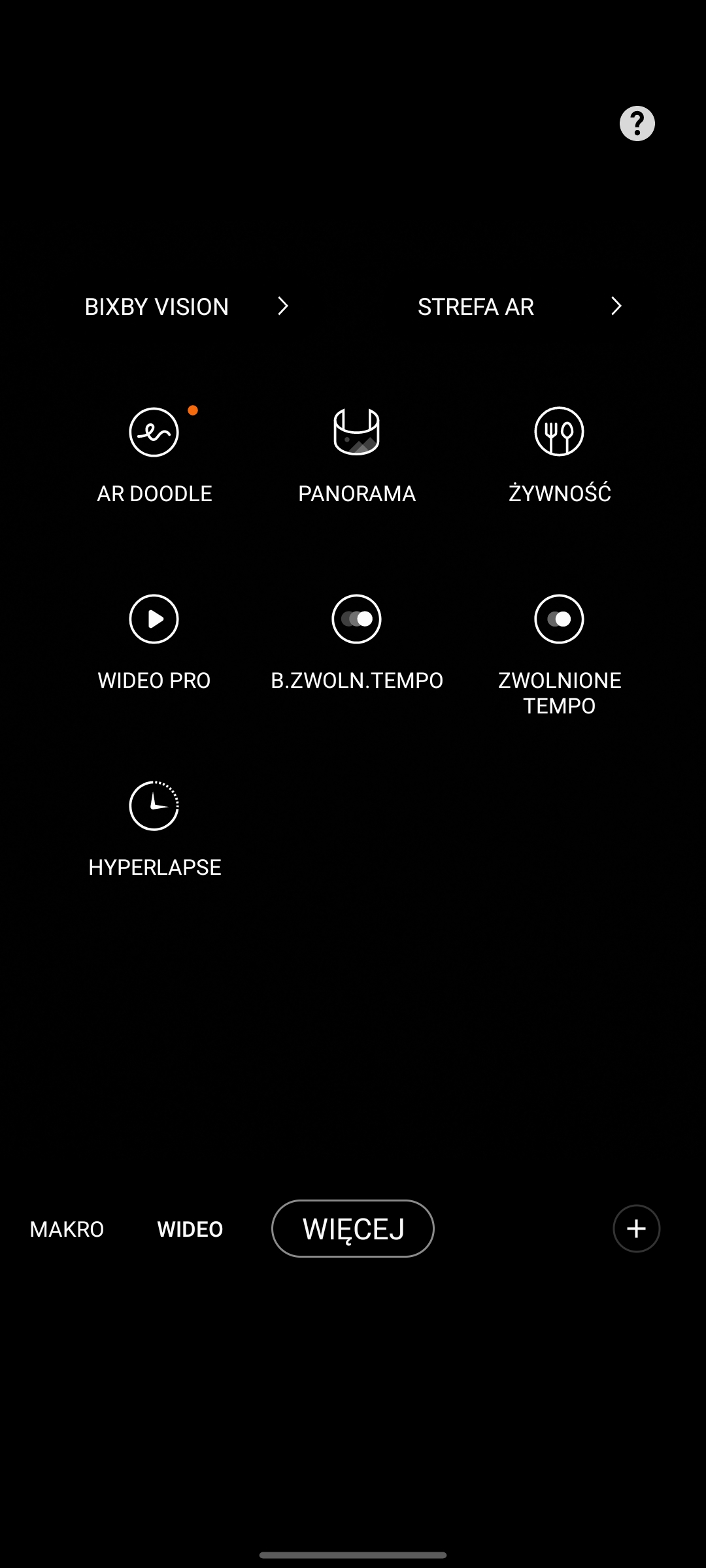
Task: Switch to the Makro tab
Action: (67, 1229)
